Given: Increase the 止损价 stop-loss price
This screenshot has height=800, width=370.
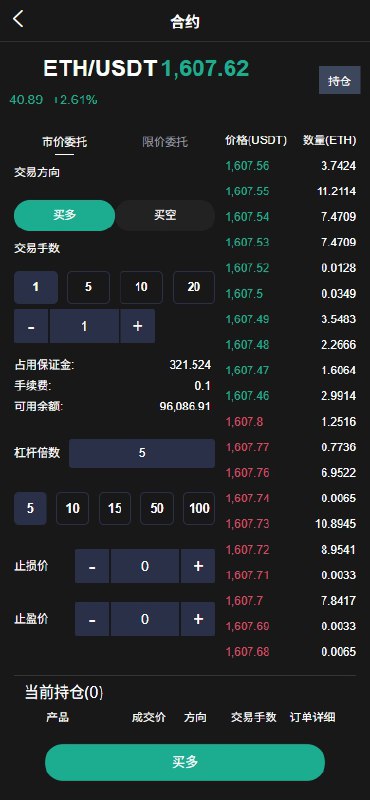Looking at the screenshot, I should point(198,566).
